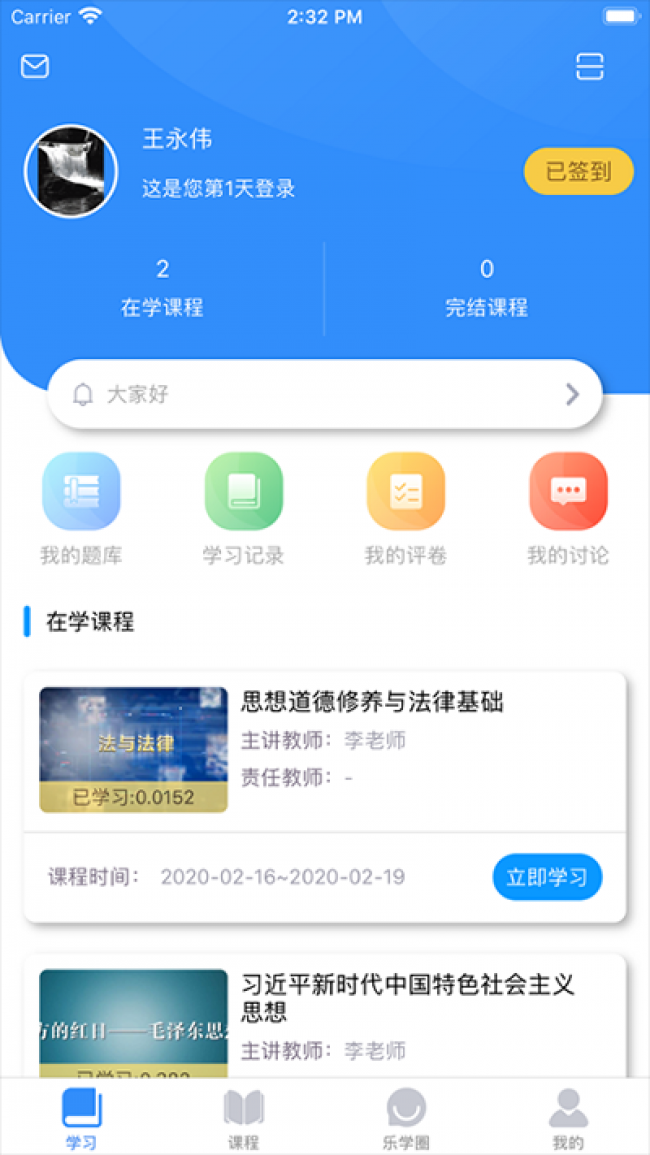Screen dimensions: 650x1155
Task: View the 完结课程 count of 0
Action: pos(487,287)
